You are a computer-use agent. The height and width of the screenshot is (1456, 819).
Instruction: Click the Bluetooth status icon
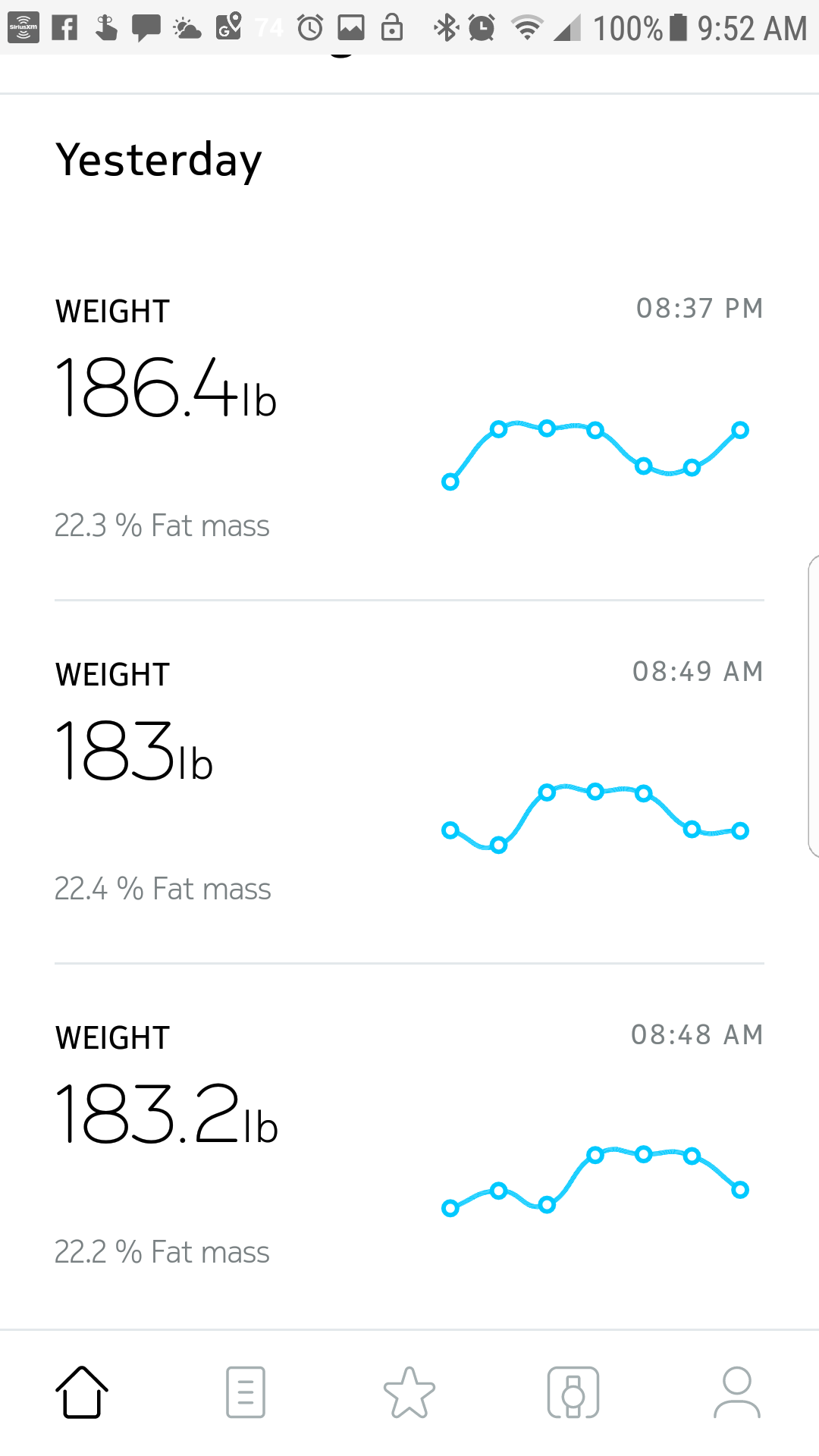point(445,27)
